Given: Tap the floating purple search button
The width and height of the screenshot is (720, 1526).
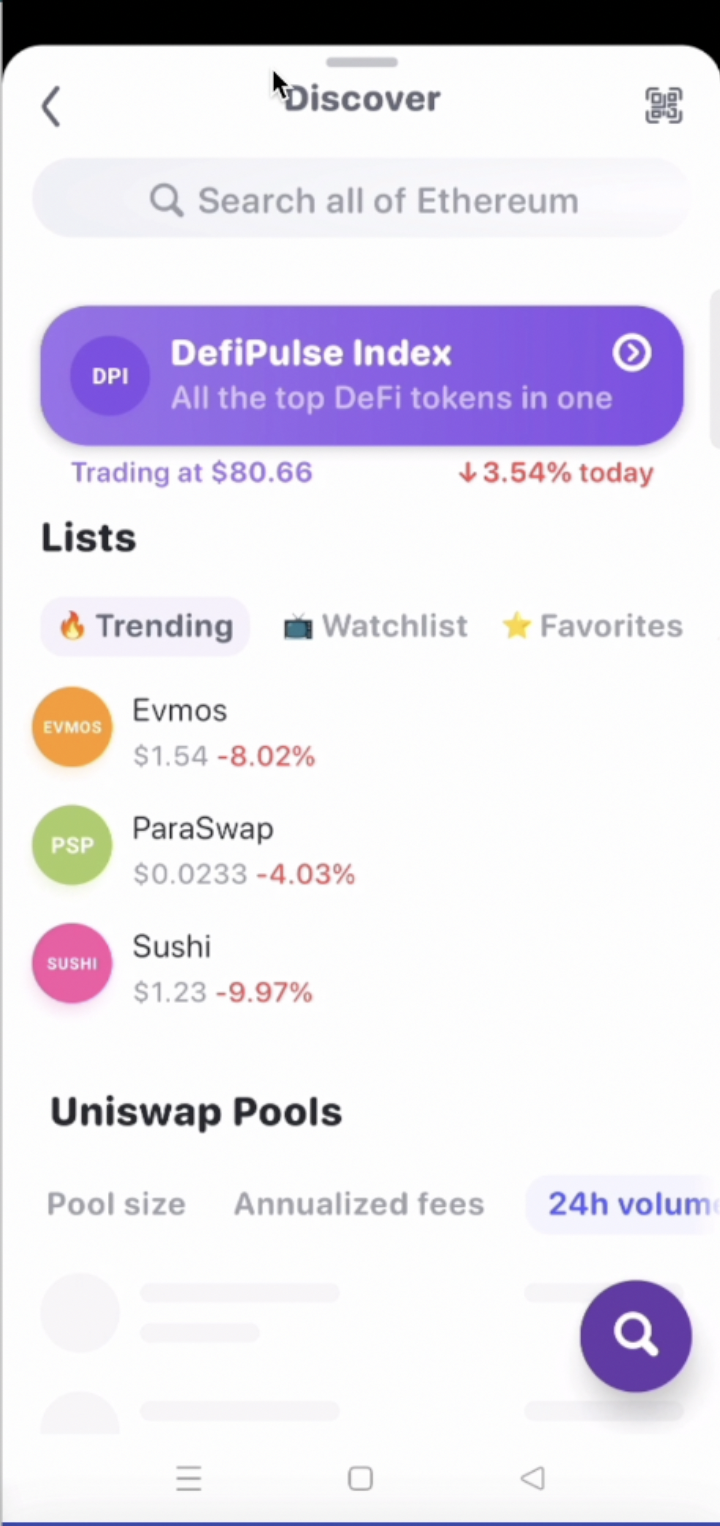Looking at the screenshot, I should [636, 1336].
